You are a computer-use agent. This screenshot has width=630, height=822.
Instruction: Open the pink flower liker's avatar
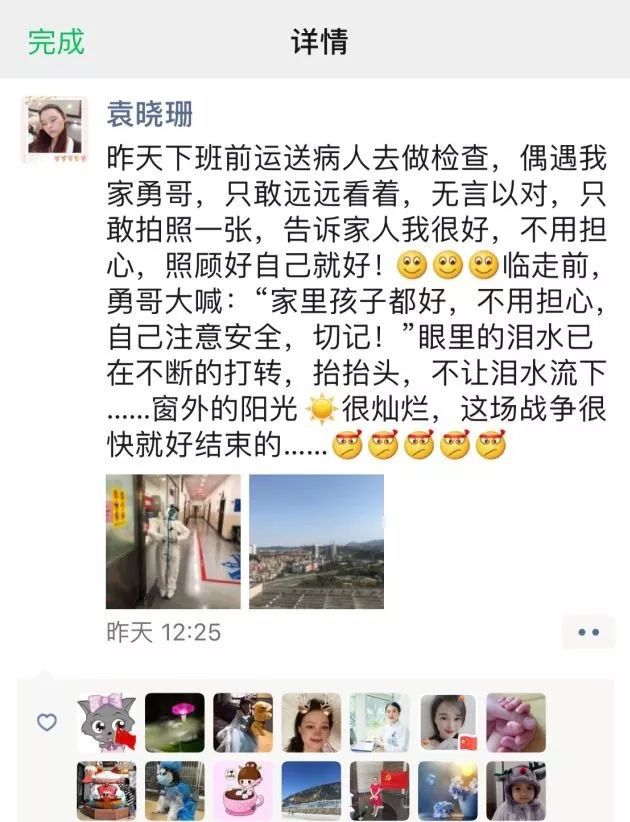click(x=174, y=722)
